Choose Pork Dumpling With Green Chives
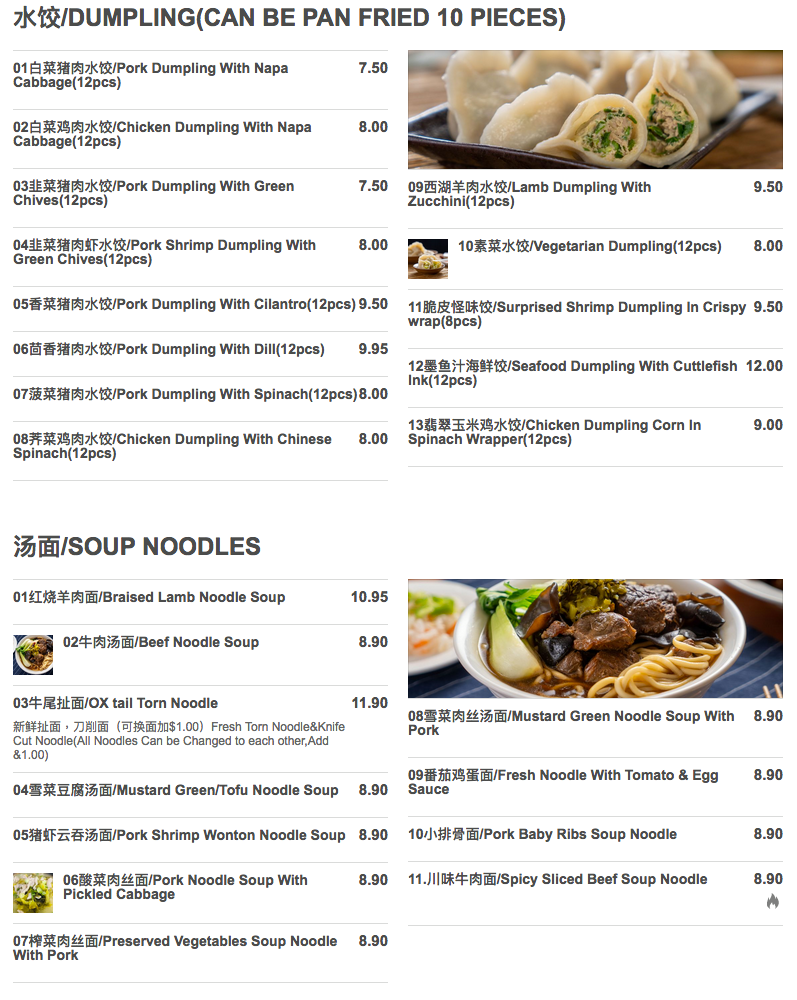 pos(153,193)
